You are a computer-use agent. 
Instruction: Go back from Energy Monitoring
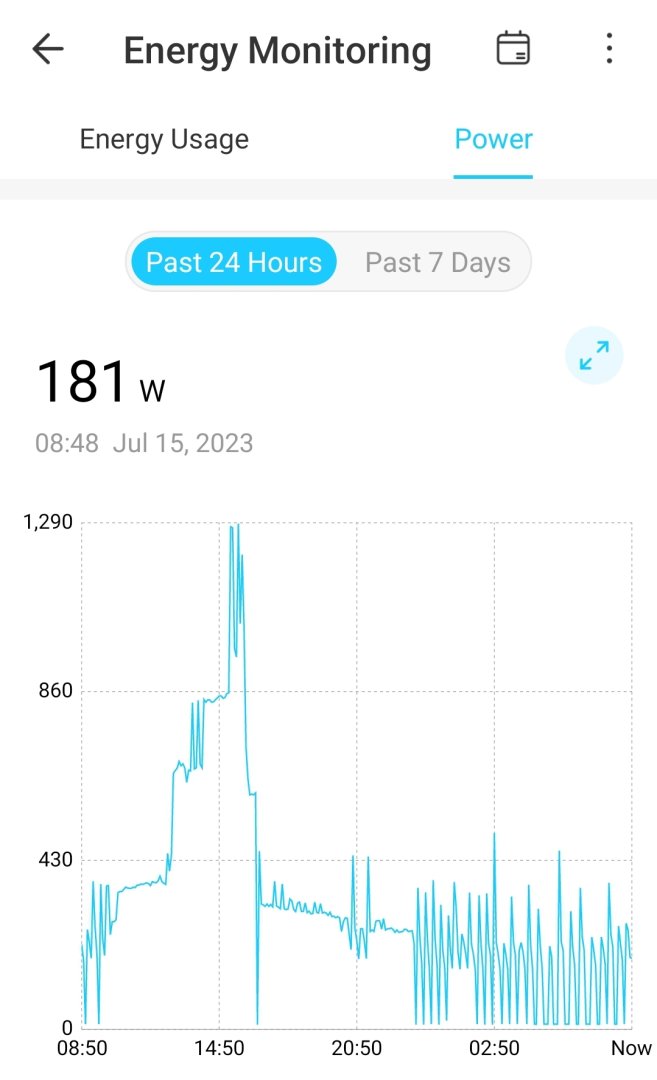tap(48, 49)
